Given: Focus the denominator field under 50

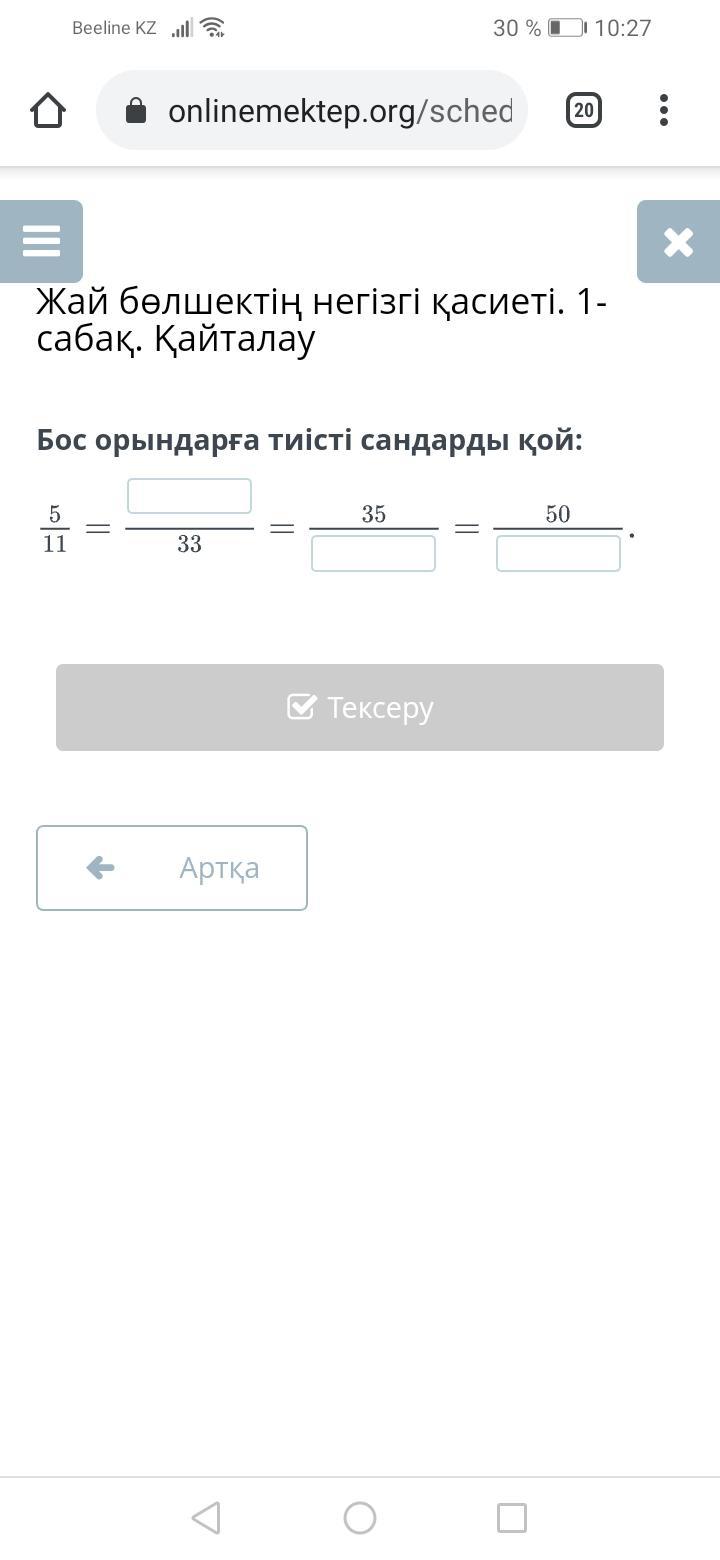Looking at the screenshot, I should point(558,553).
